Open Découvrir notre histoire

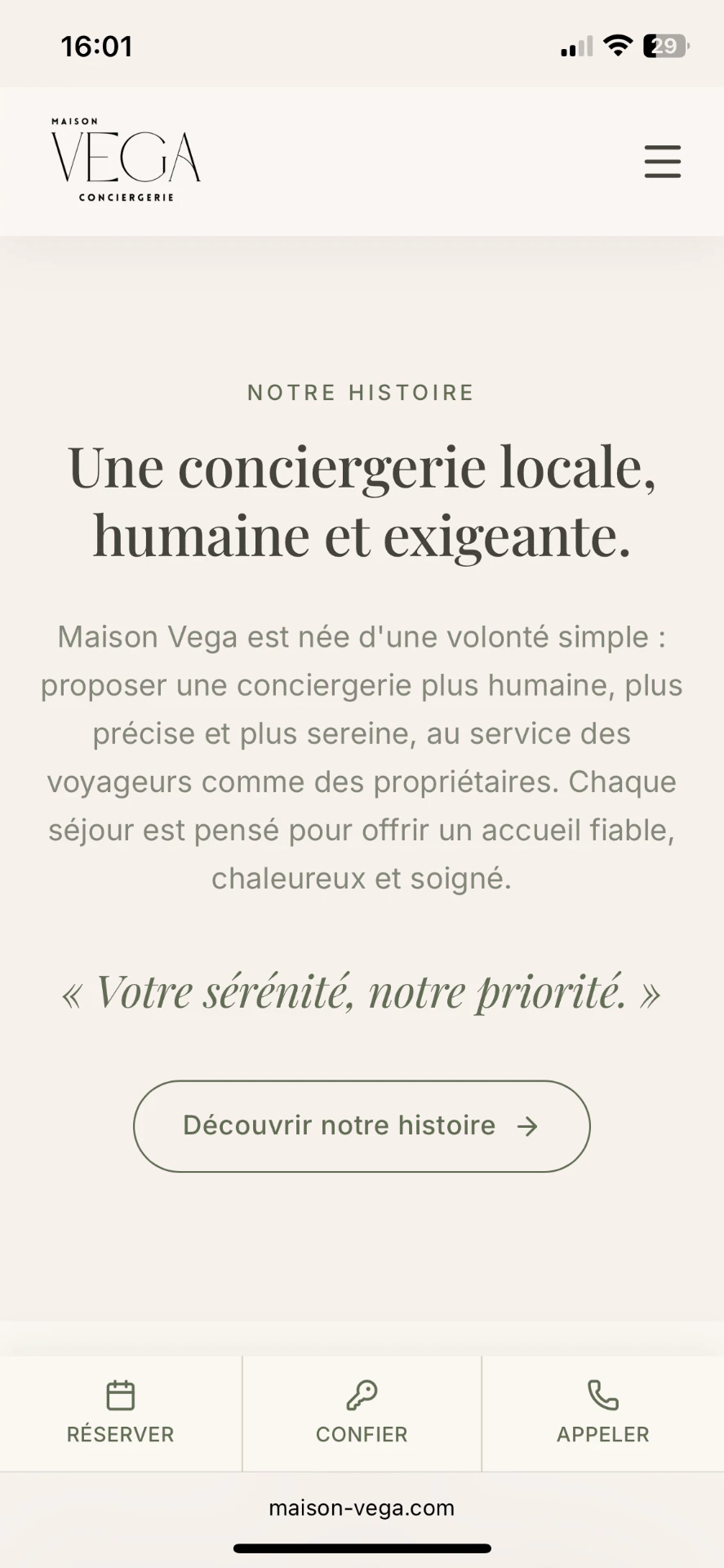[x=362, y=1126]
